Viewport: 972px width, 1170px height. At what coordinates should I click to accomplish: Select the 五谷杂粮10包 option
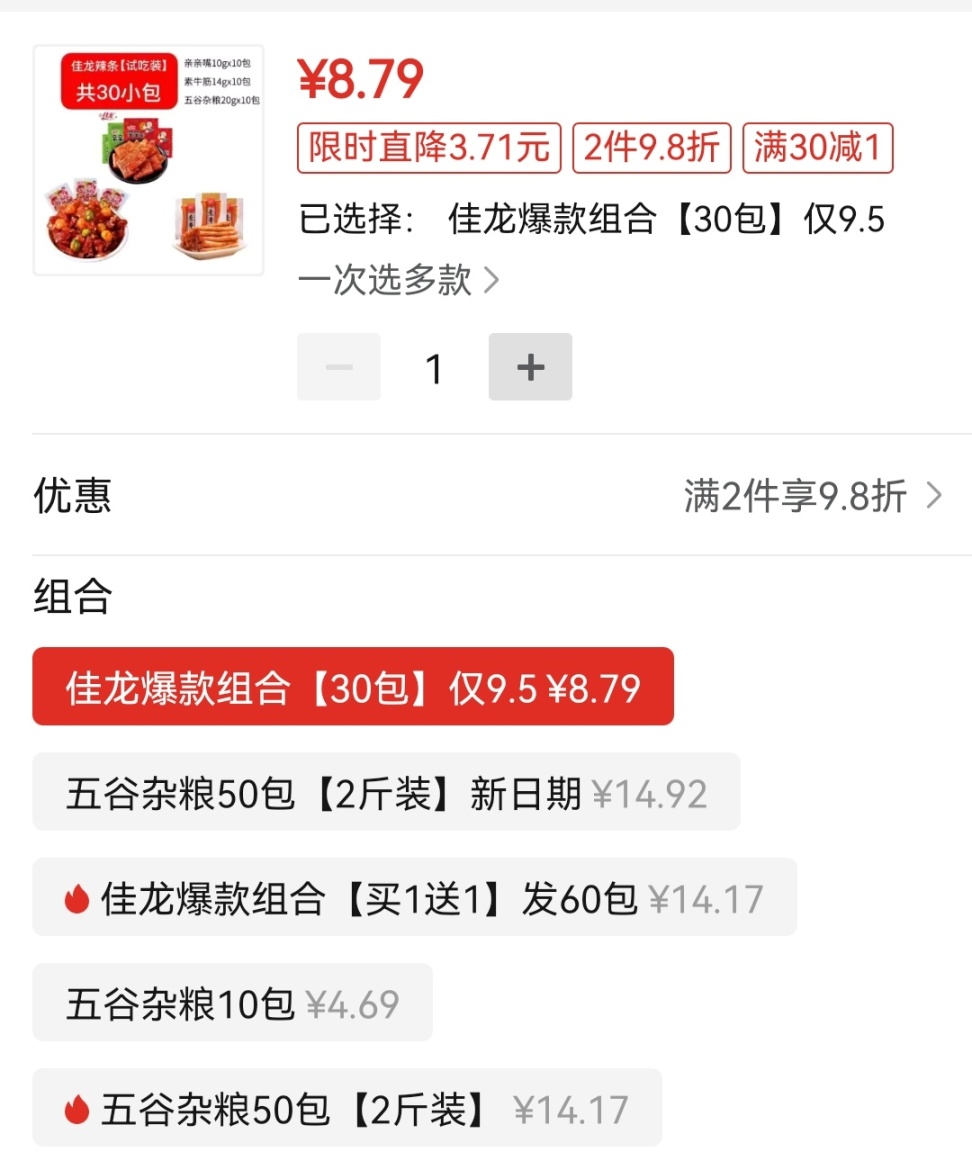click(232, 1002)
